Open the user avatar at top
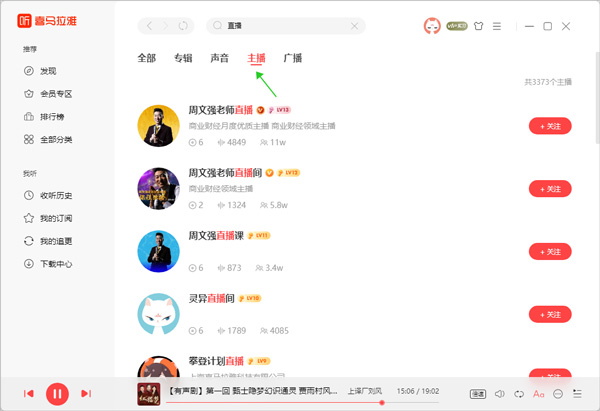 coord(432,26)
